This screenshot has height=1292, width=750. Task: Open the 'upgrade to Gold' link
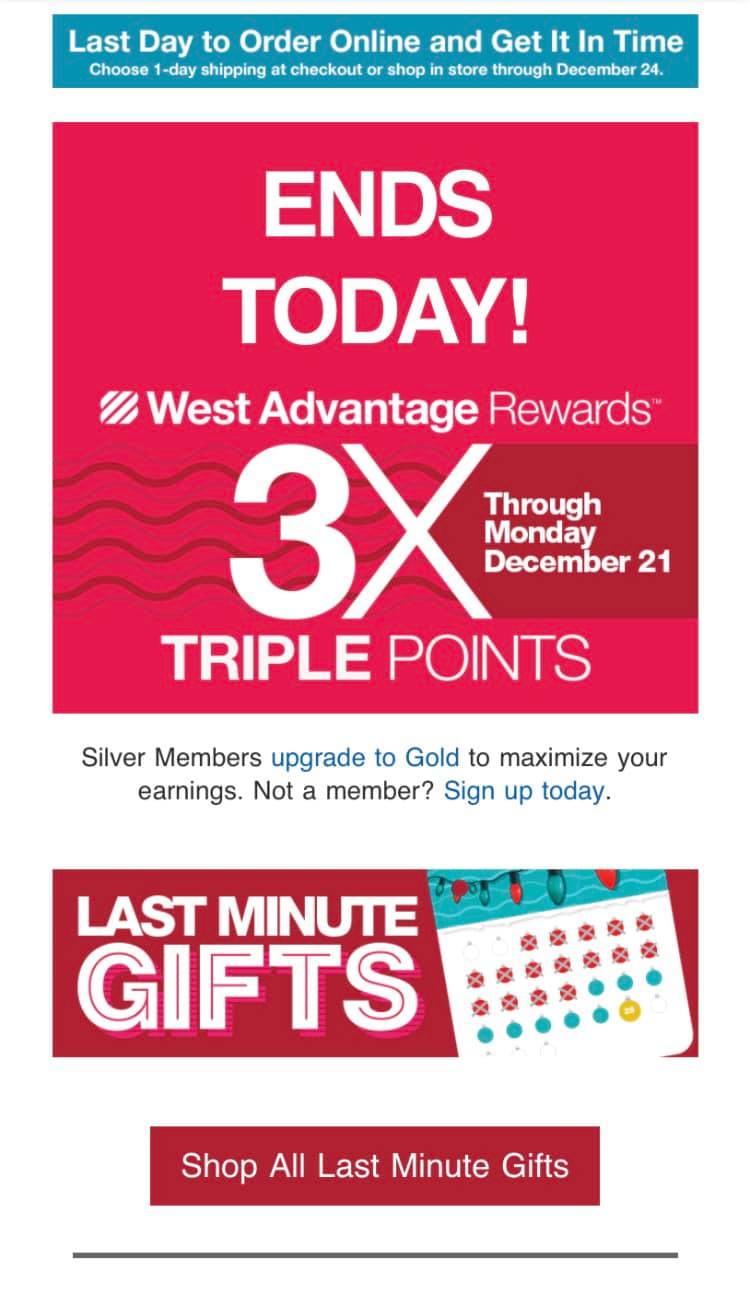click(x=365, y=757)
